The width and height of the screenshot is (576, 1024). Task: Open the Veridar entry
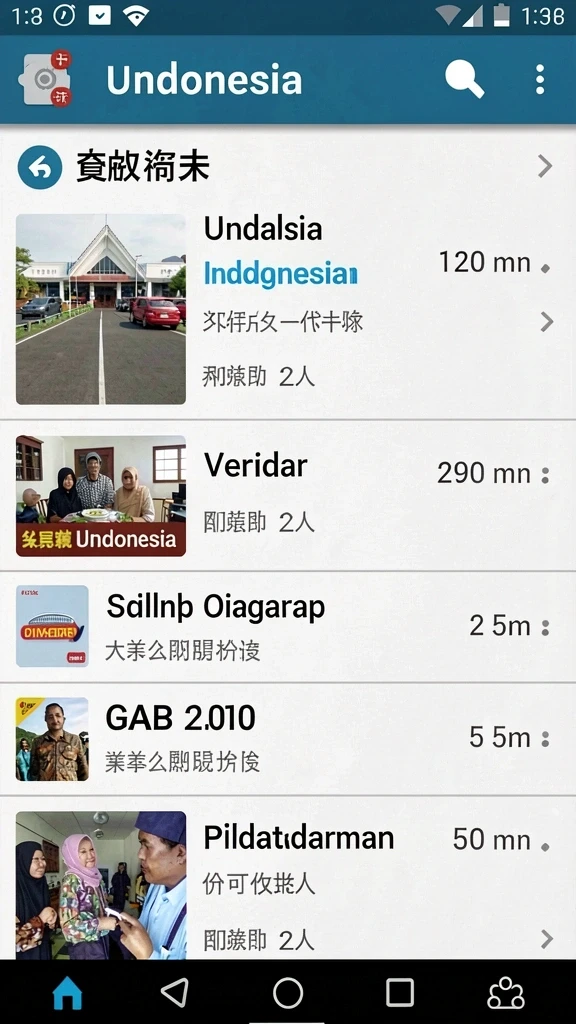(x=288, y=496)
